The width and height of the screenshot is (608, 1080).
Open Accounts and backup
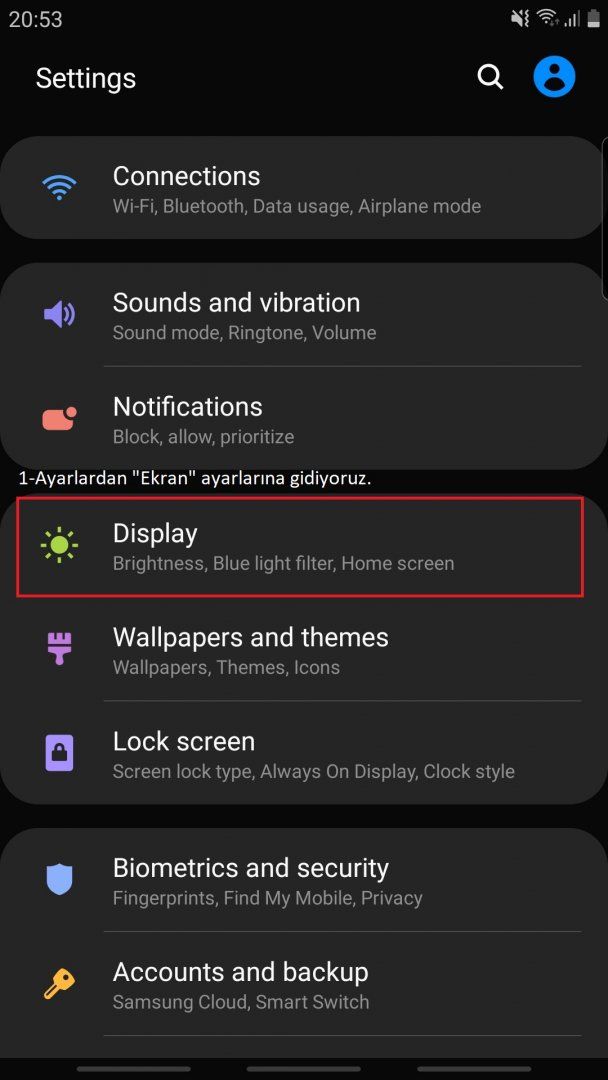point(300,985)
